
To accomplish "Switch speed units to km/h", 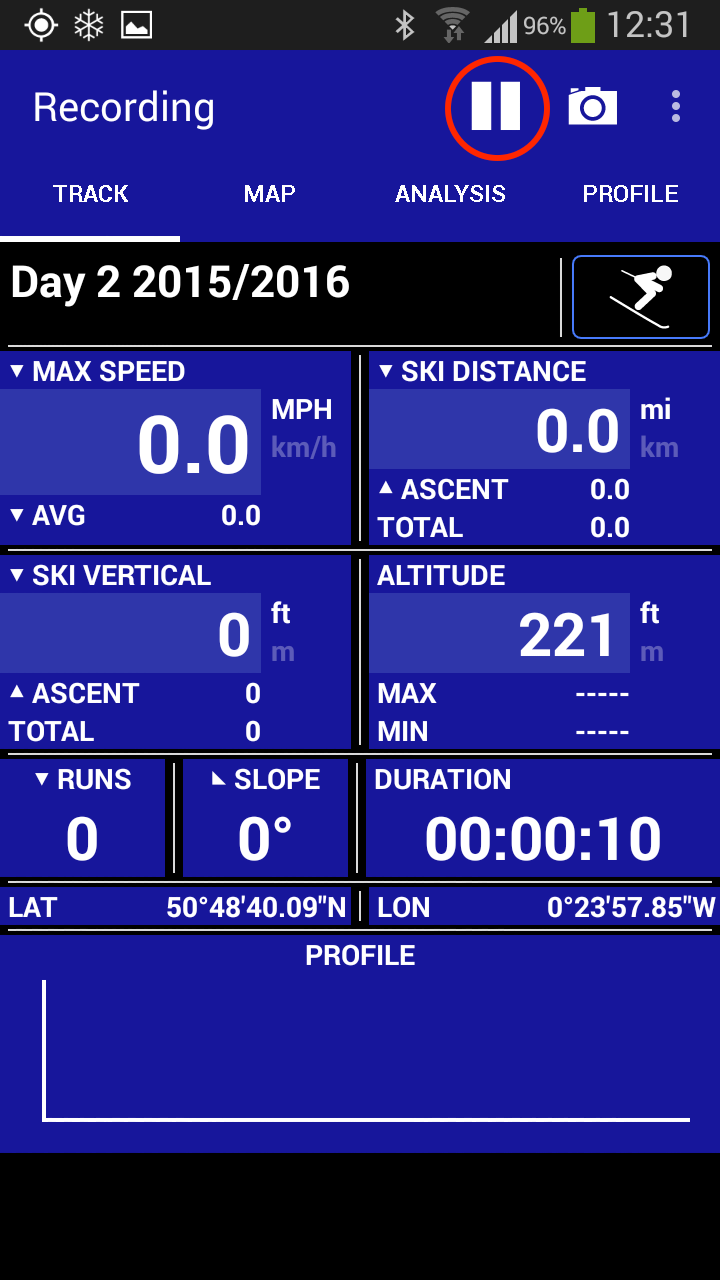I will pos(303,447).
